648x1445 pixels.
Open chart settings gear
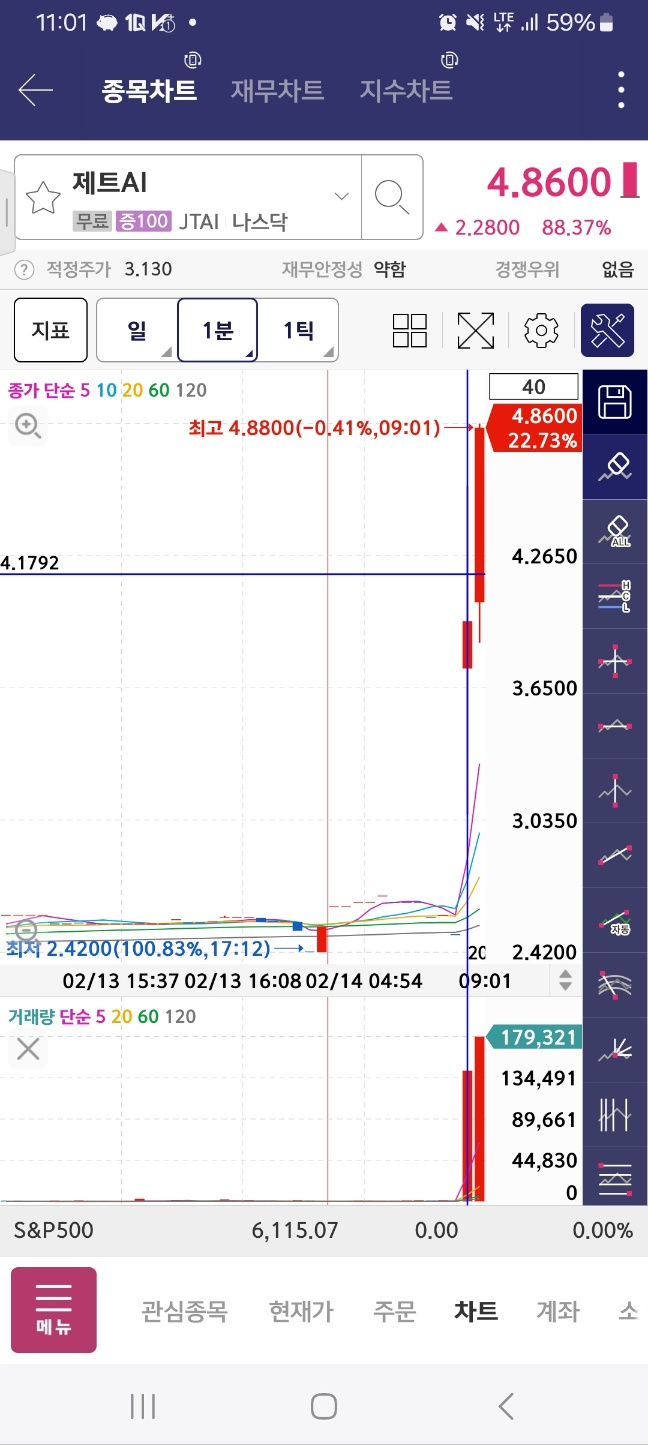click(x=541, y=330)
